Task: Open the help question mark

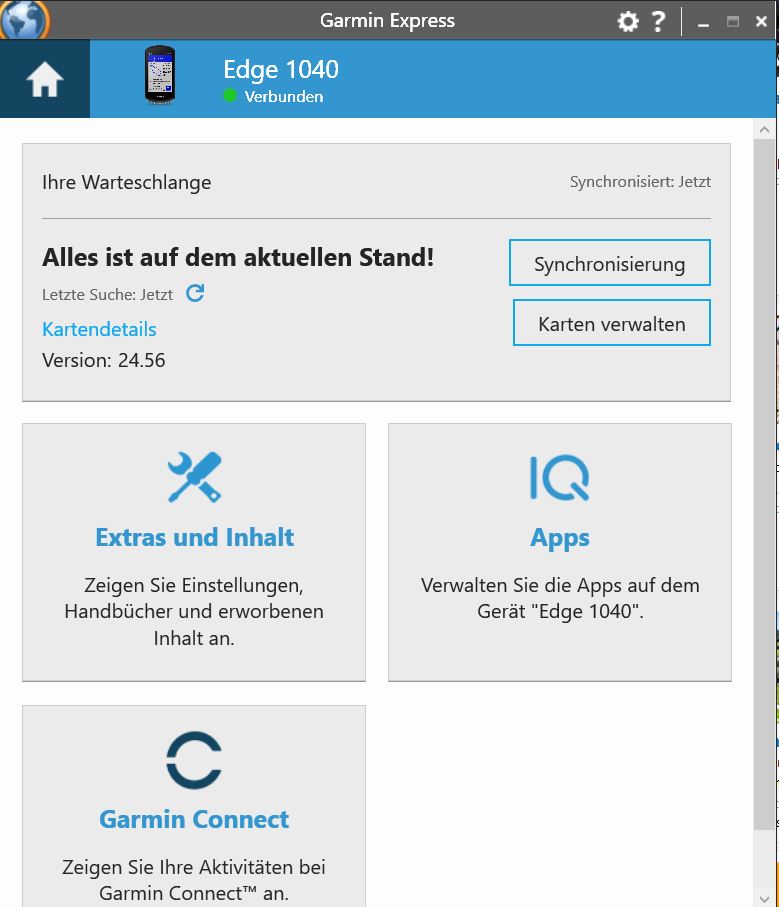Action: point(658,21)
